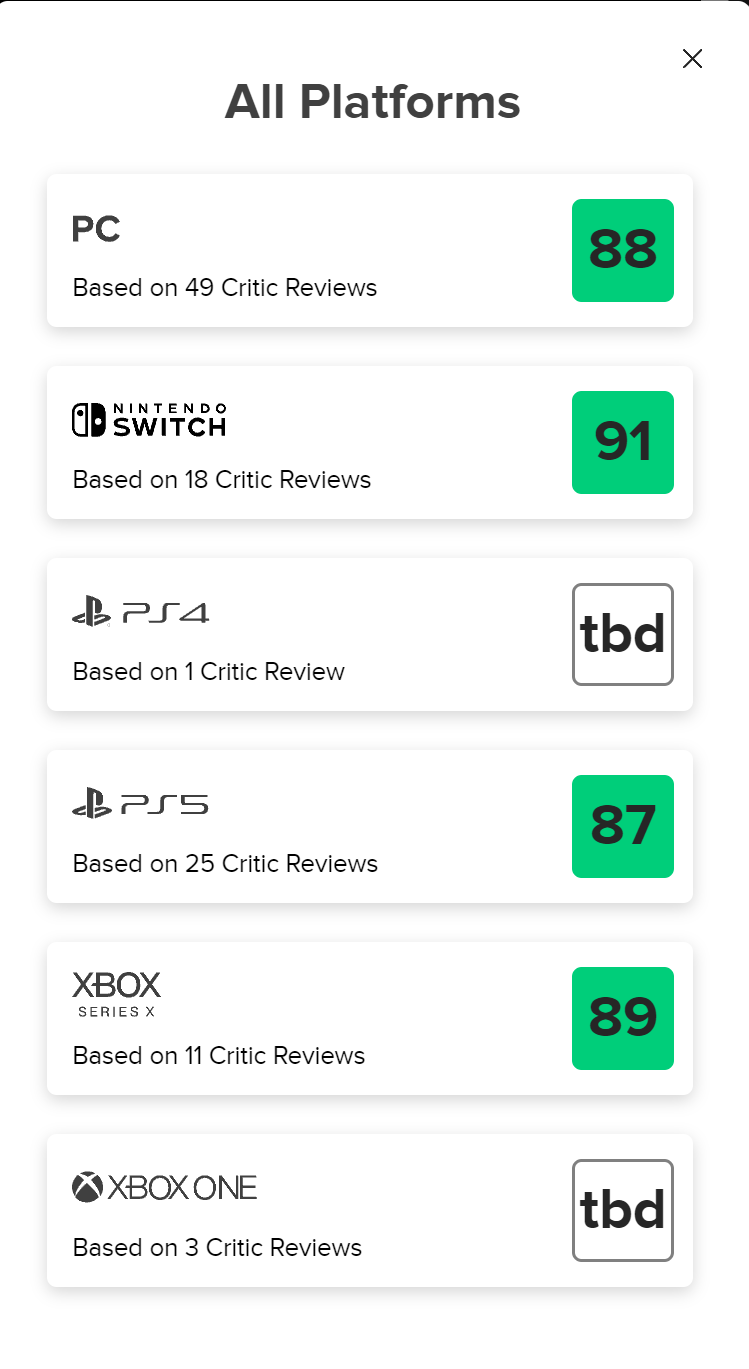Screen dimensions: 749x1369
Task: Select the Nintendo Switch platform card
Action: click(x=369, y=442)
